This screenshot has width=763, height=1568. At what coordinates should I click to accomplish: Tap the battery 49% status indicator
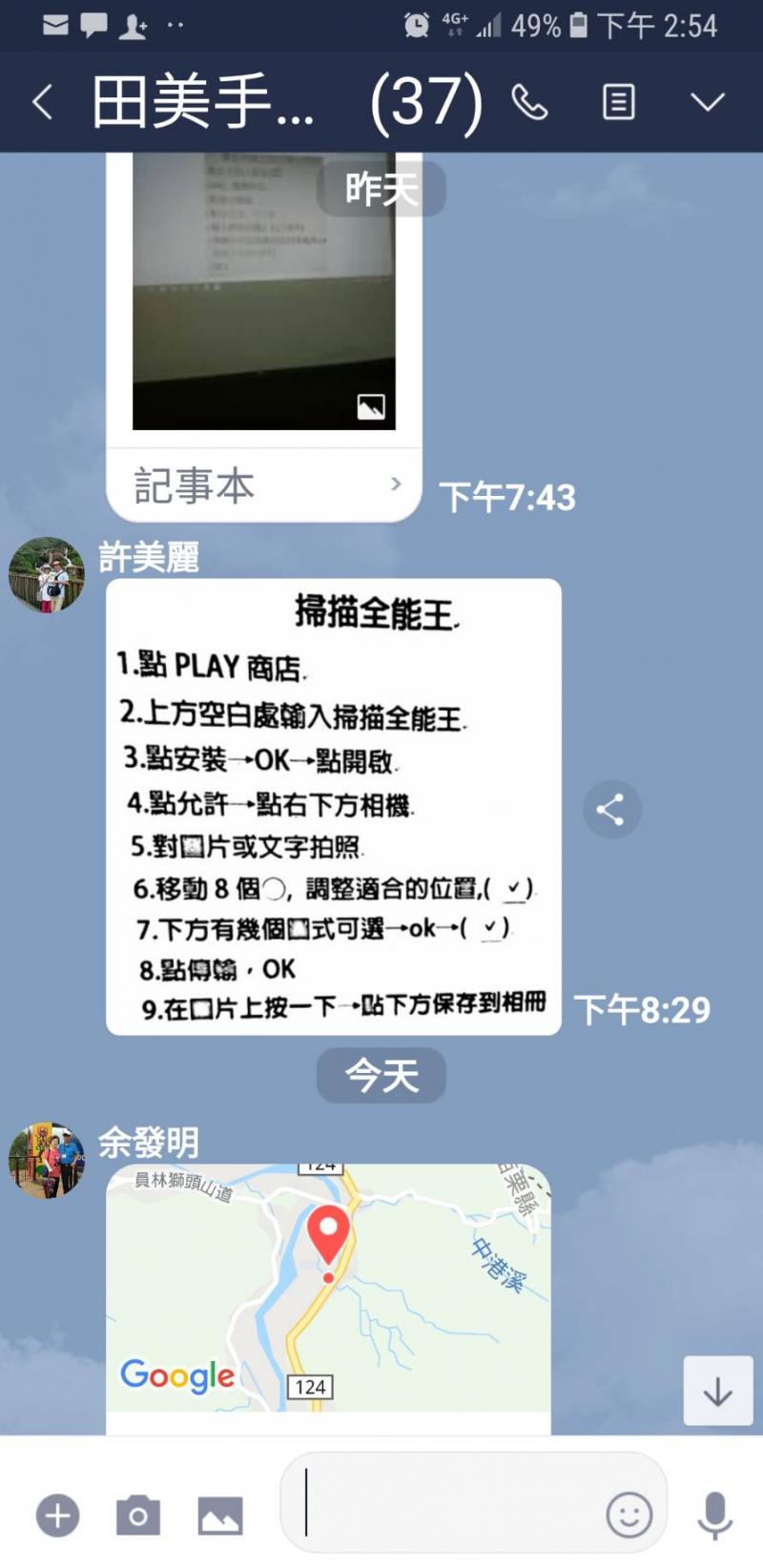pos(548,26)
